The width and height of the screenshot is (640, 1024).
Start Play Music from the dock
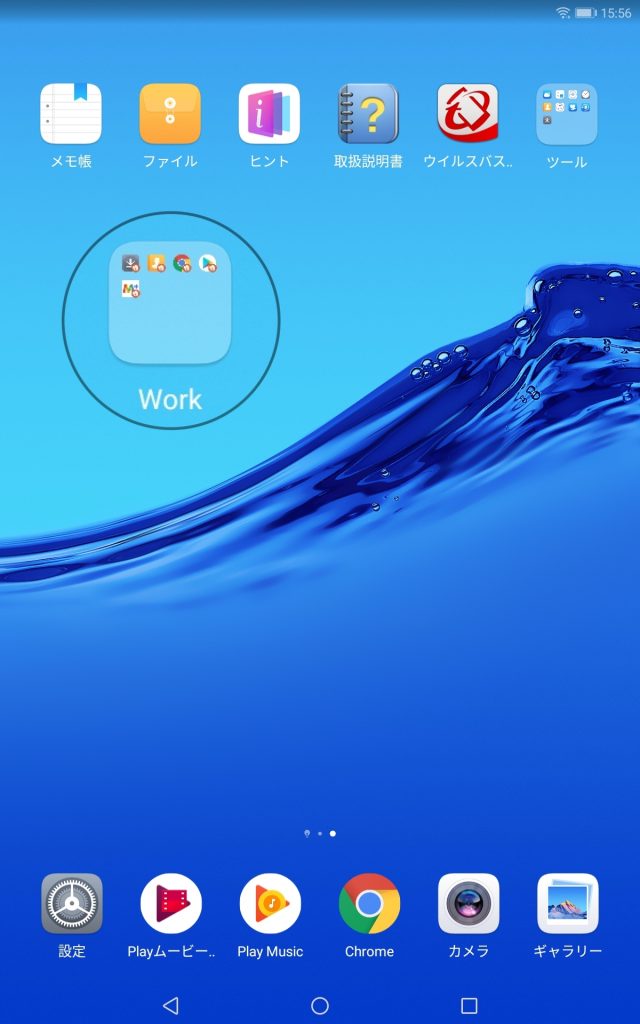coord(270,904)
